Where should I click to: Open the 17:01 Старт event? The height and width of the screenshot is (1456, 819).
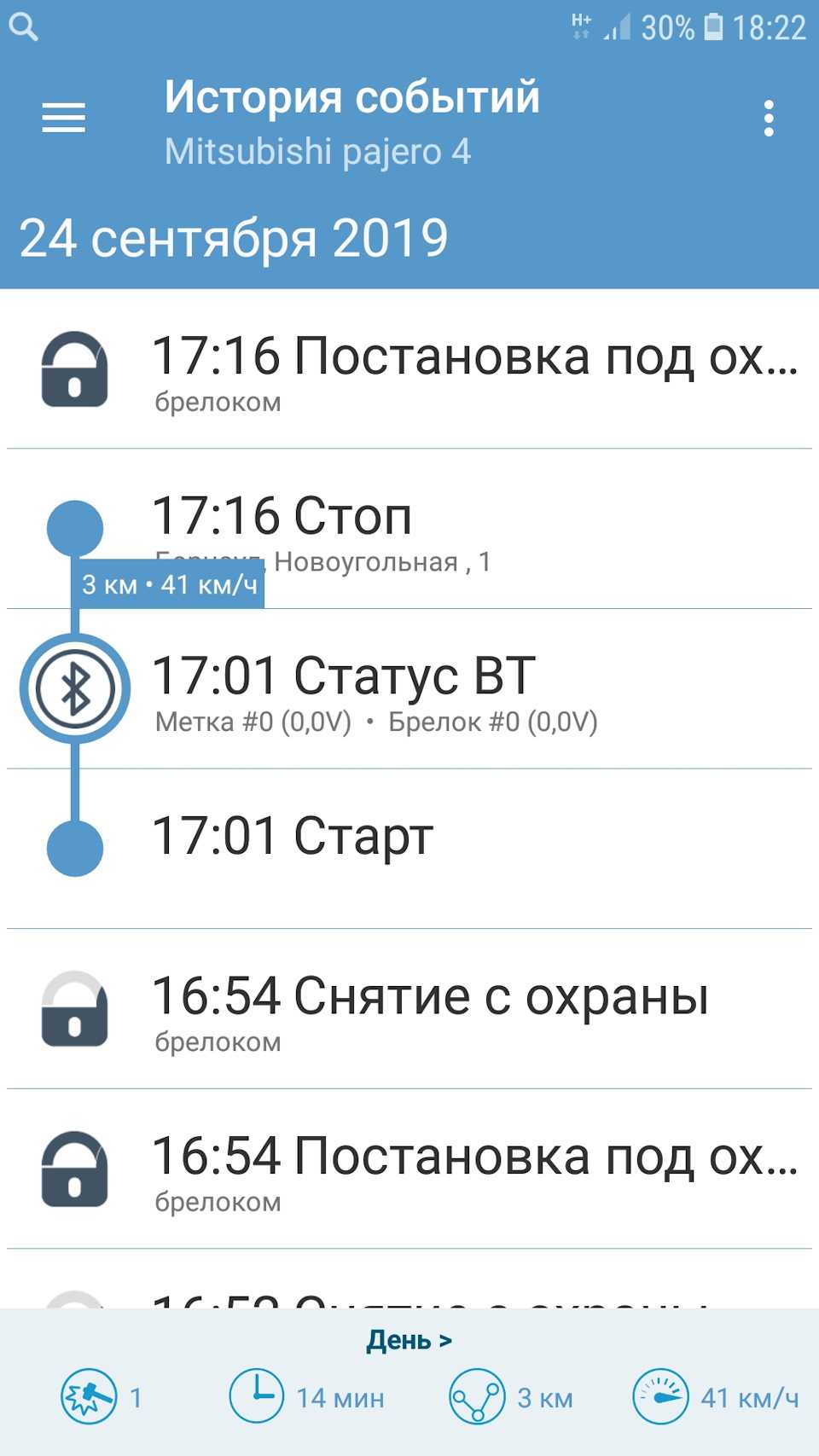pos(473,848)
